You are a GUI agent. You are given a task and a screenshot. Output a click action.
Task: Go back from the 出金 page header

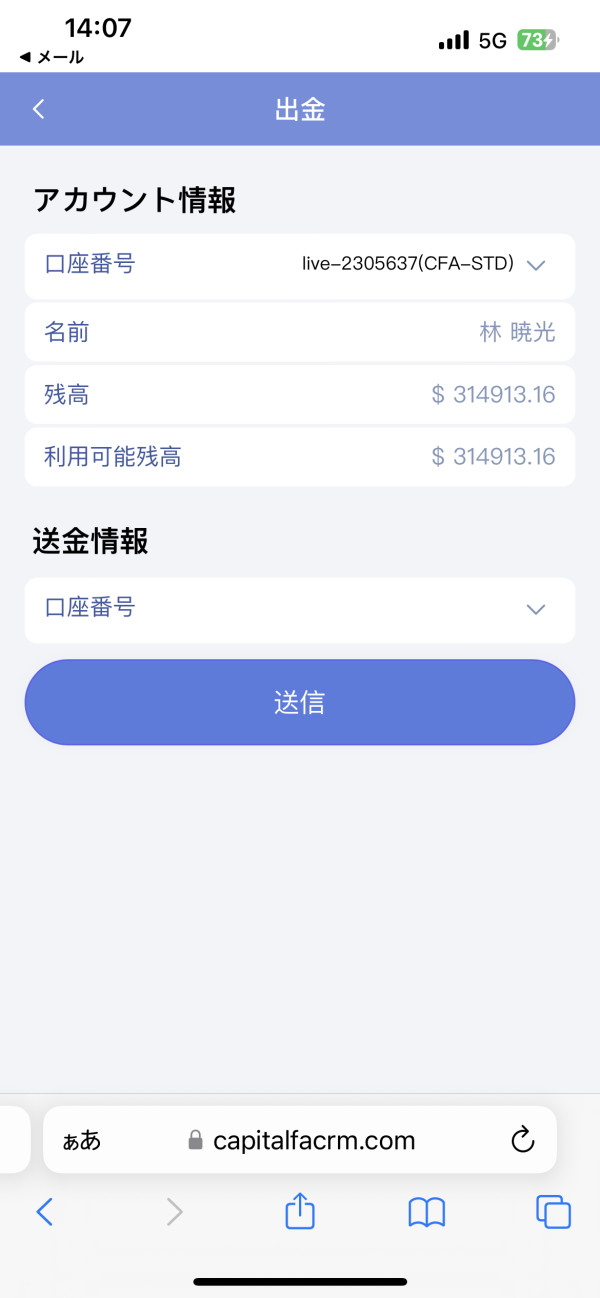click(x=39, y=109)
